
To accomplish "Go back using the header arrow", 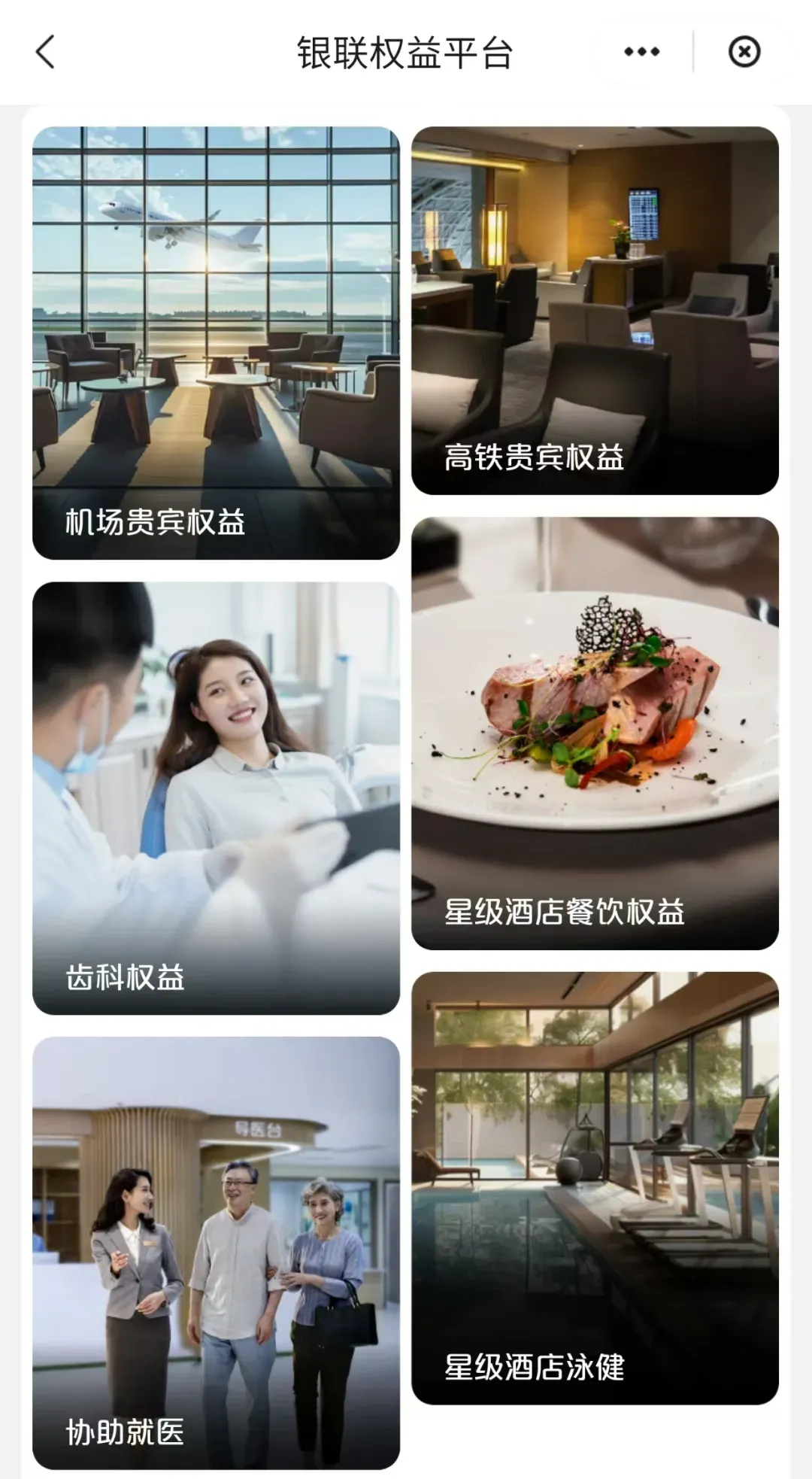I will [x=45, y=52].
